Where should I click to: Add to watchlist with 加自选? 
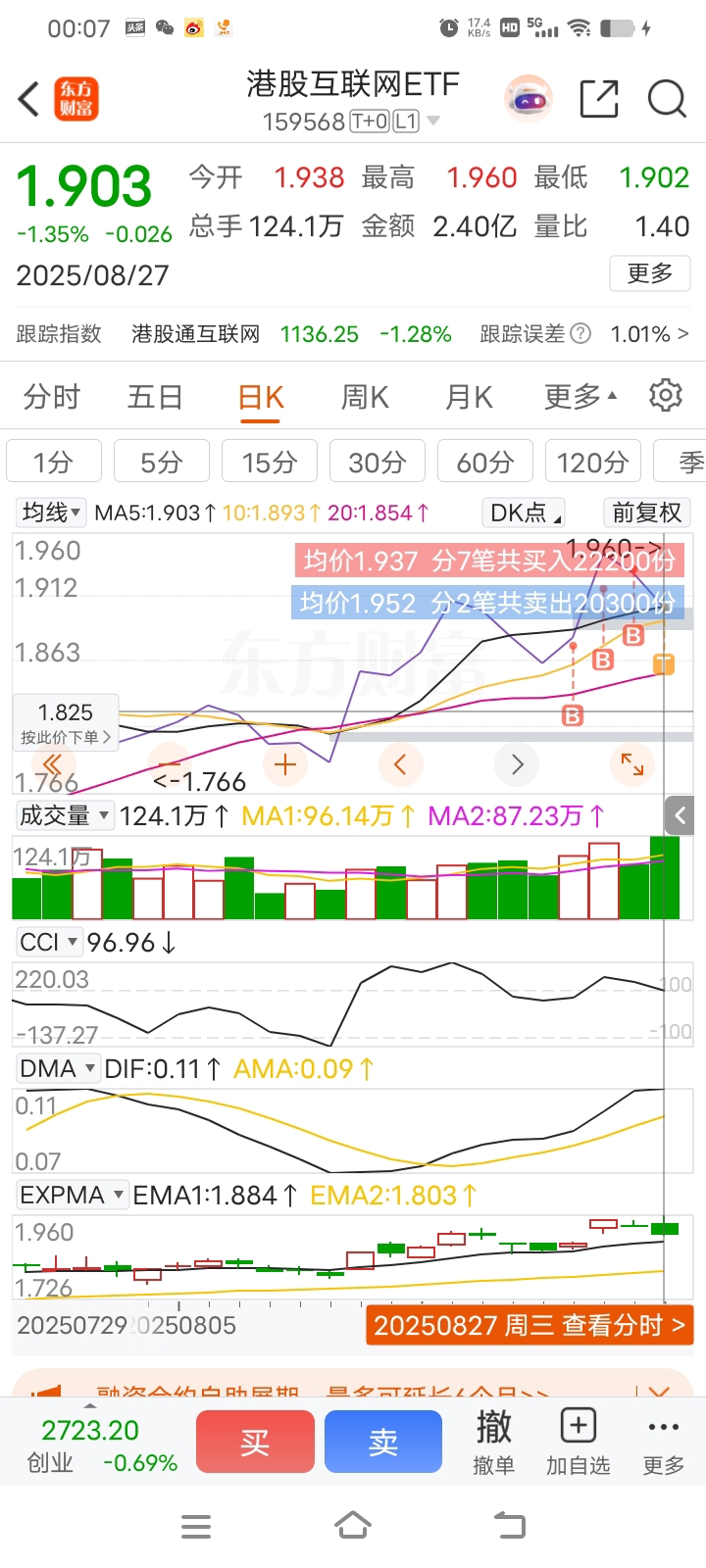(579, 1442)
